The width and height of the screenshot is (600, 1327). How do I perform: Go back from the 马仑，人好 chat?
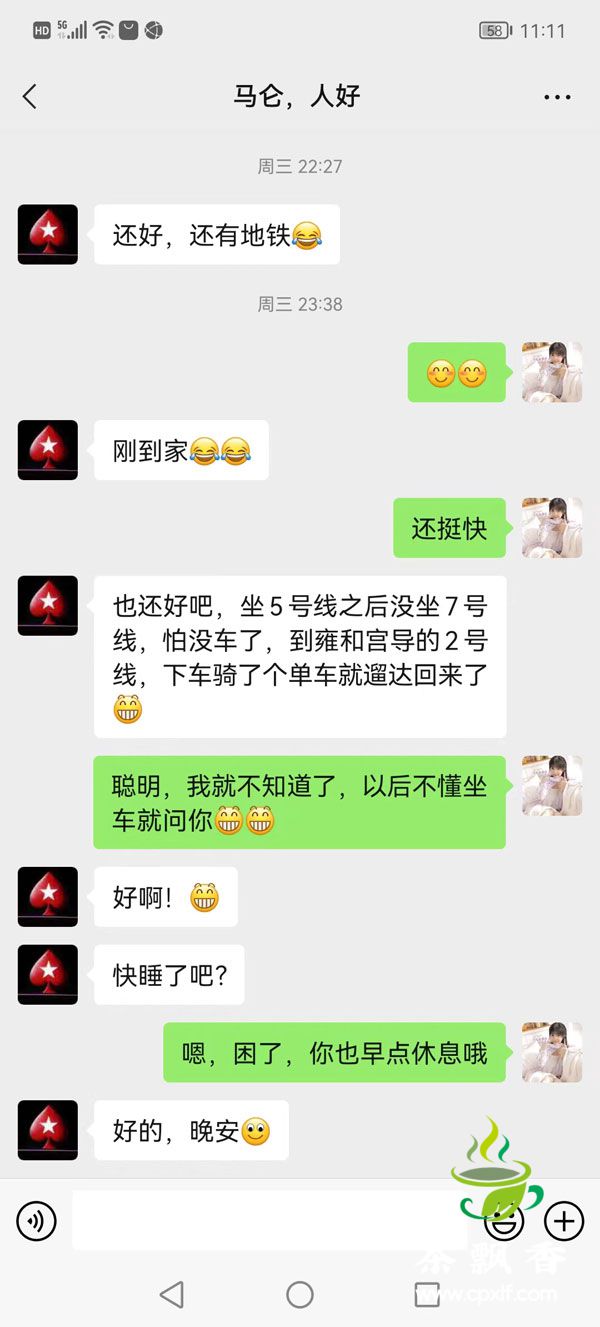pyautogui.click(x=29, y=96)
